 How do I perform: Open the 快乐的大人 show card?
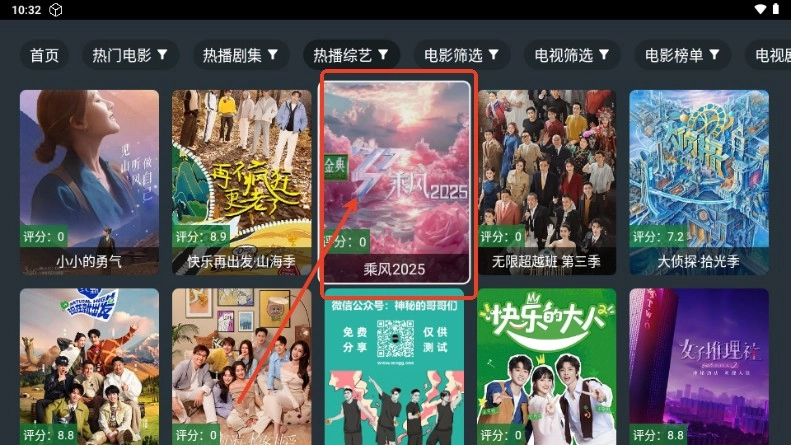tap(546, 367)
